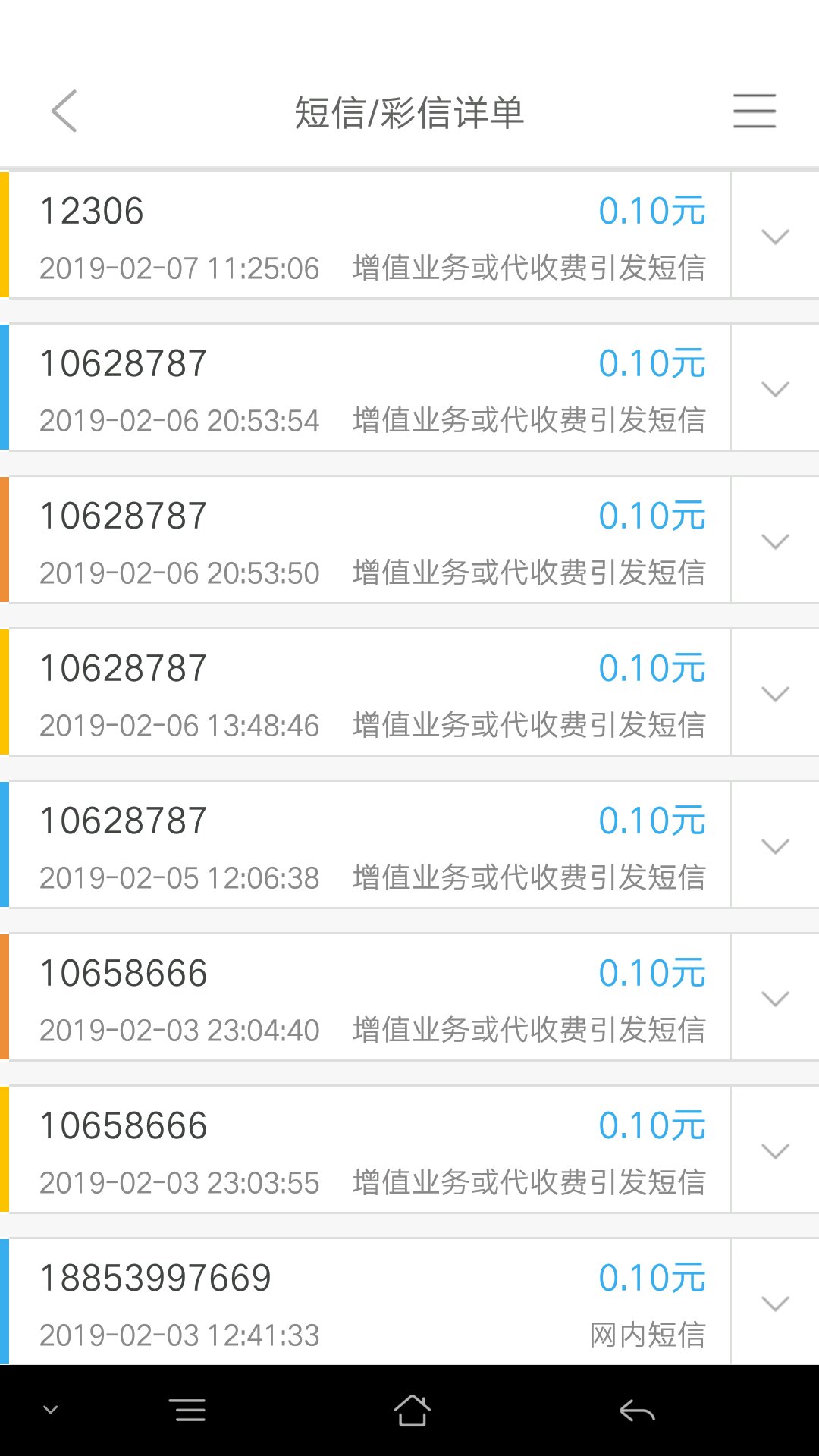Go back from the 短信/彩信详单 page

pyautogui.click(x=64, y=111)
